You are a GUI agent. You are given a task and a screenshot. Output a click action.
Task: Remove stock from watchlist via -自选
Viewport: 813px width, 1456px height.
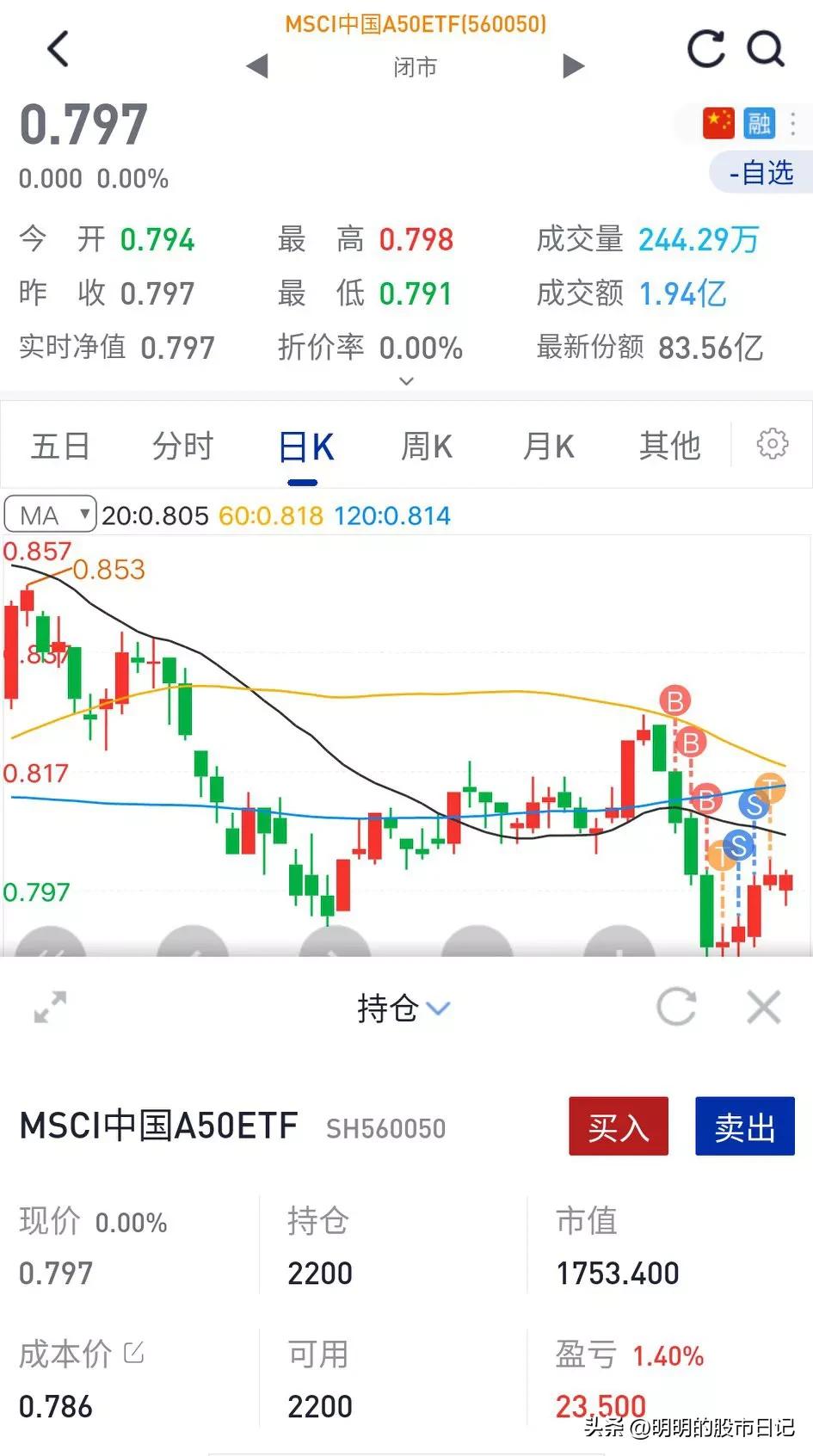(760, 172)
